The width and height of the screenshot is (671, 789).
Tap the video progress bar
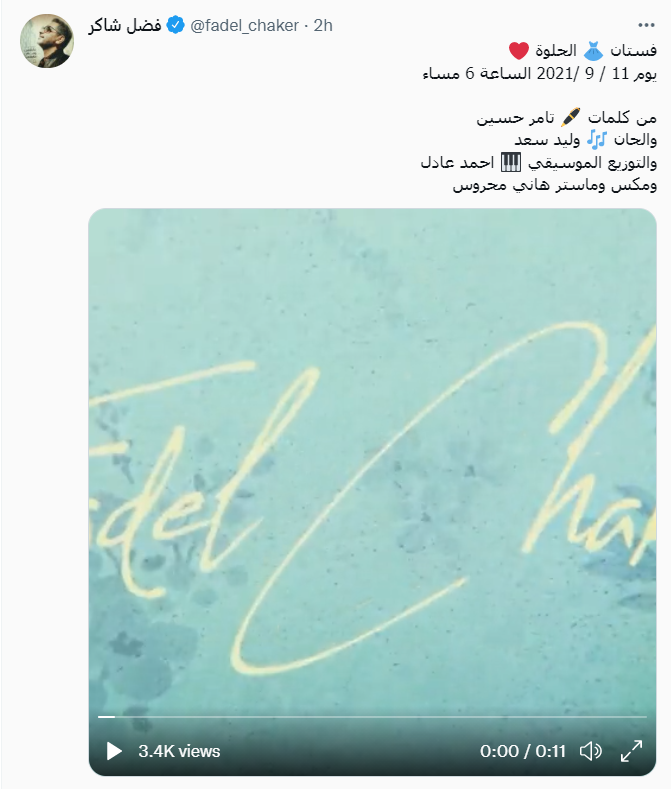click(372, 717)
